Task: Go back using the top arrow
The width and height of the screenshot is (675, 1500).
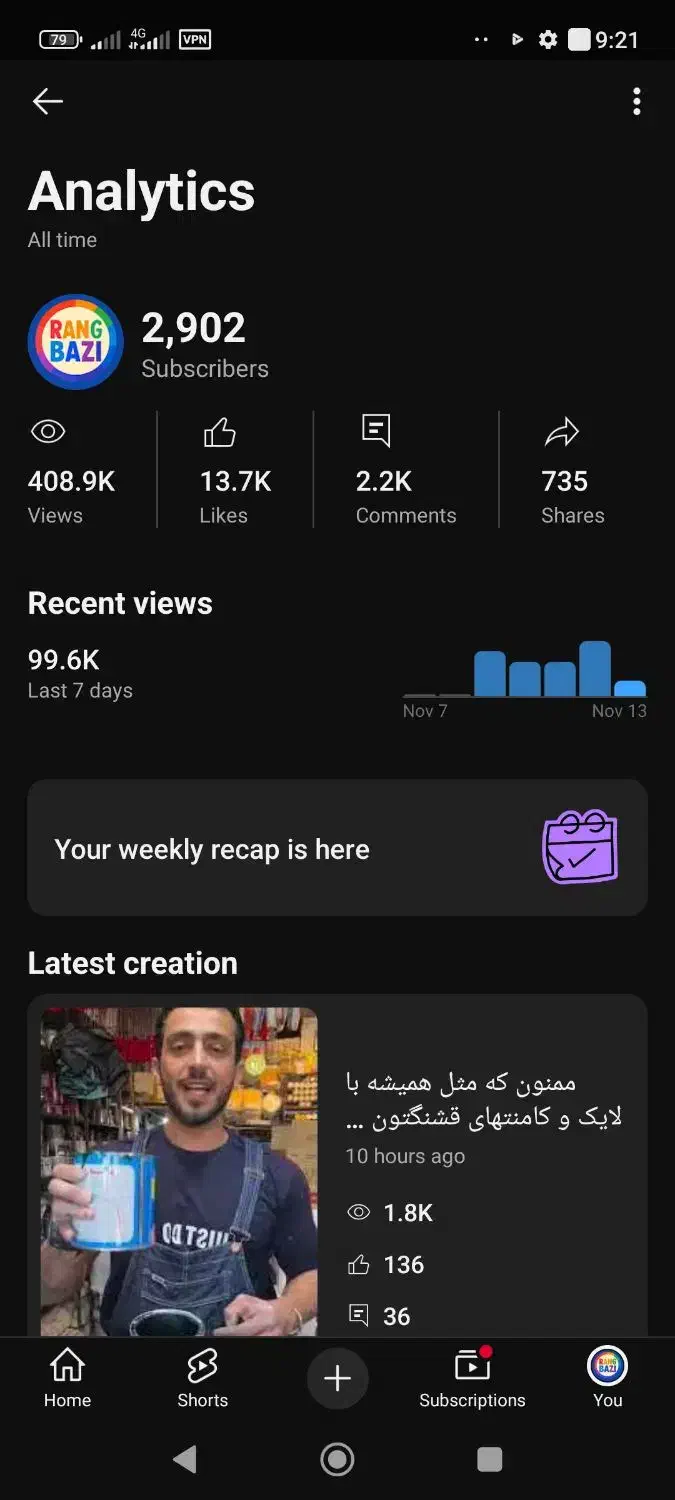Action: pyautogui.click(x=47, y=101)
